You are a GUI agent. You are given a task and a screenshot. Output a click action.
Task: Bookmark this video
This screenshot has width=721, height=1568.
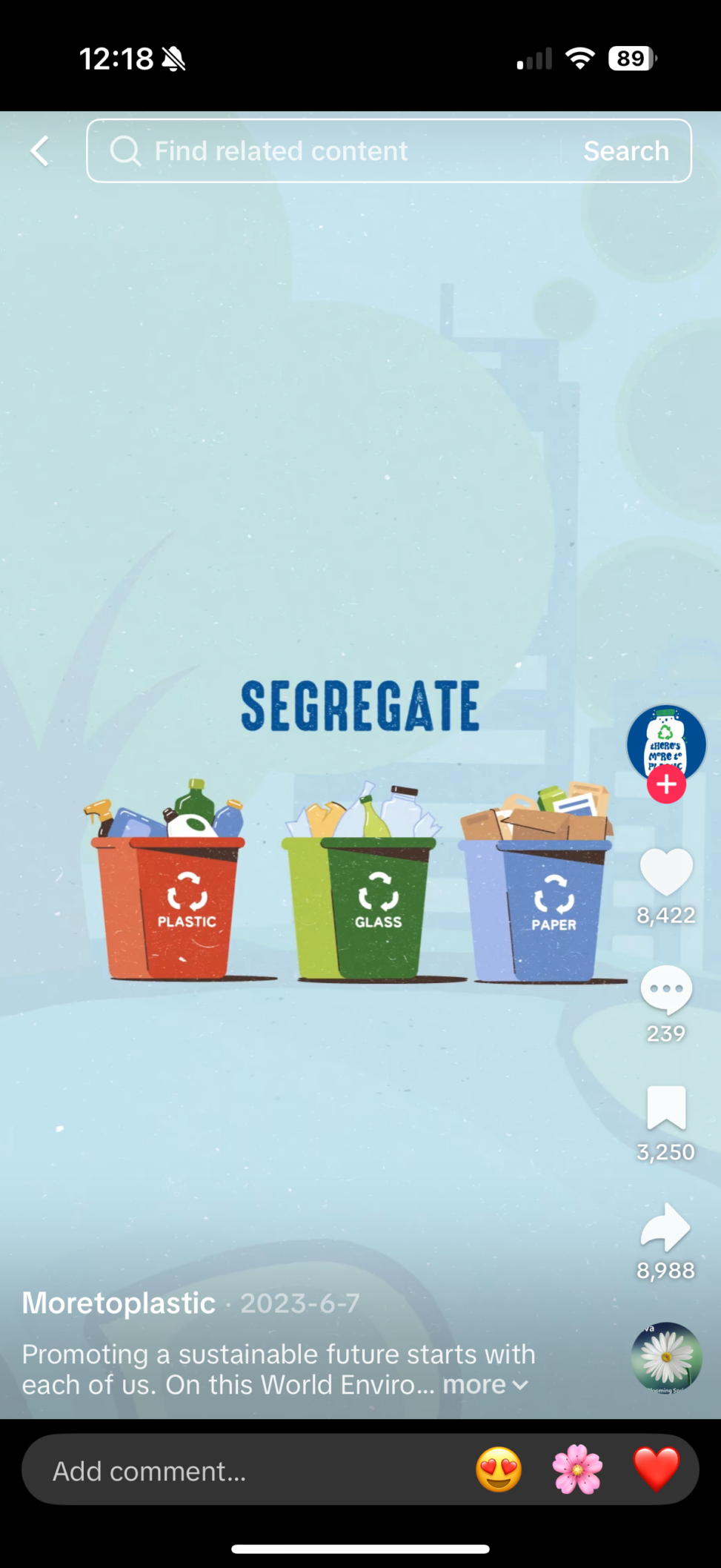click(666, 1108)
